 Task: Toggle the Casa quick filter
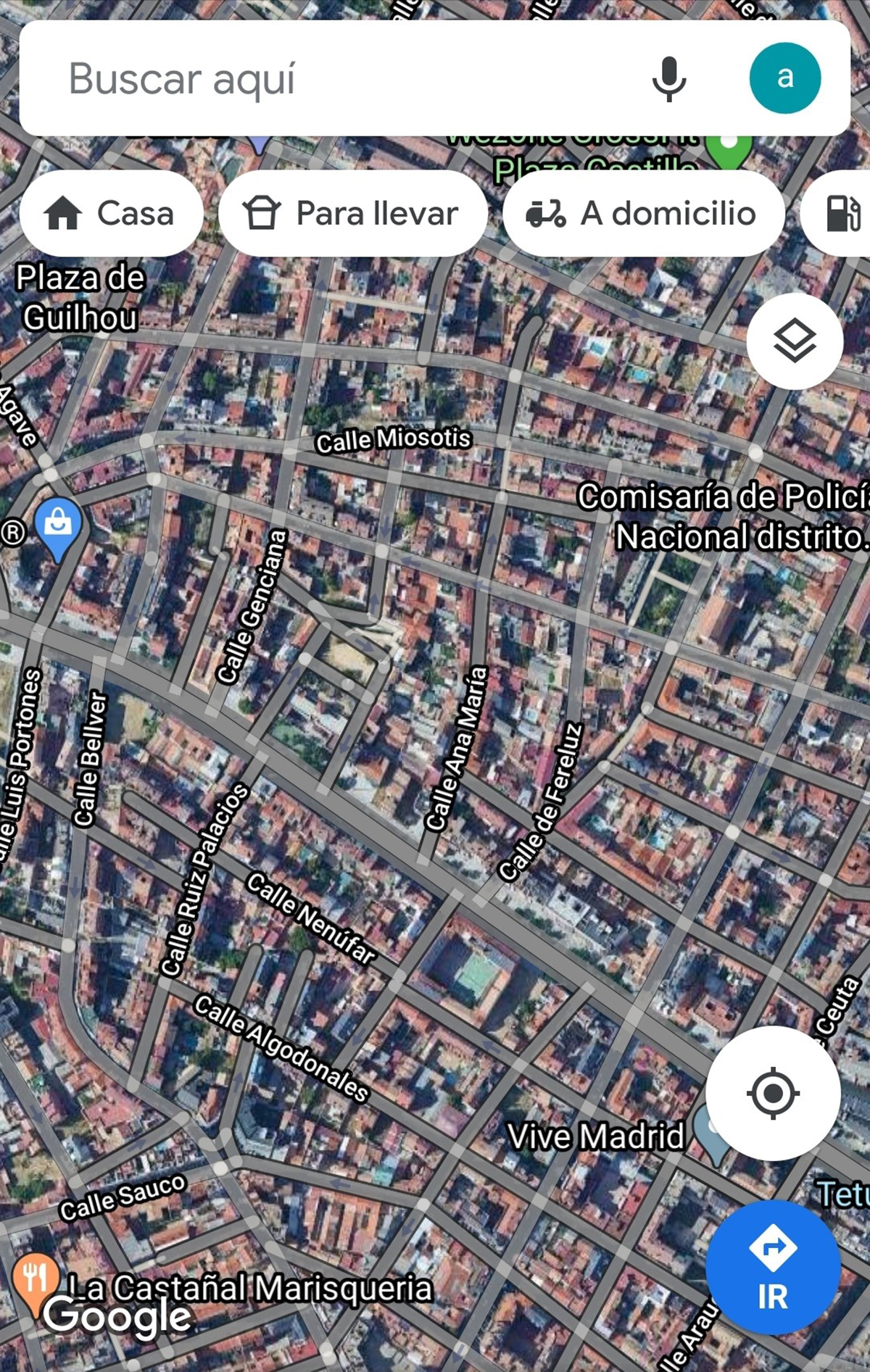click(x=112, y=213)
